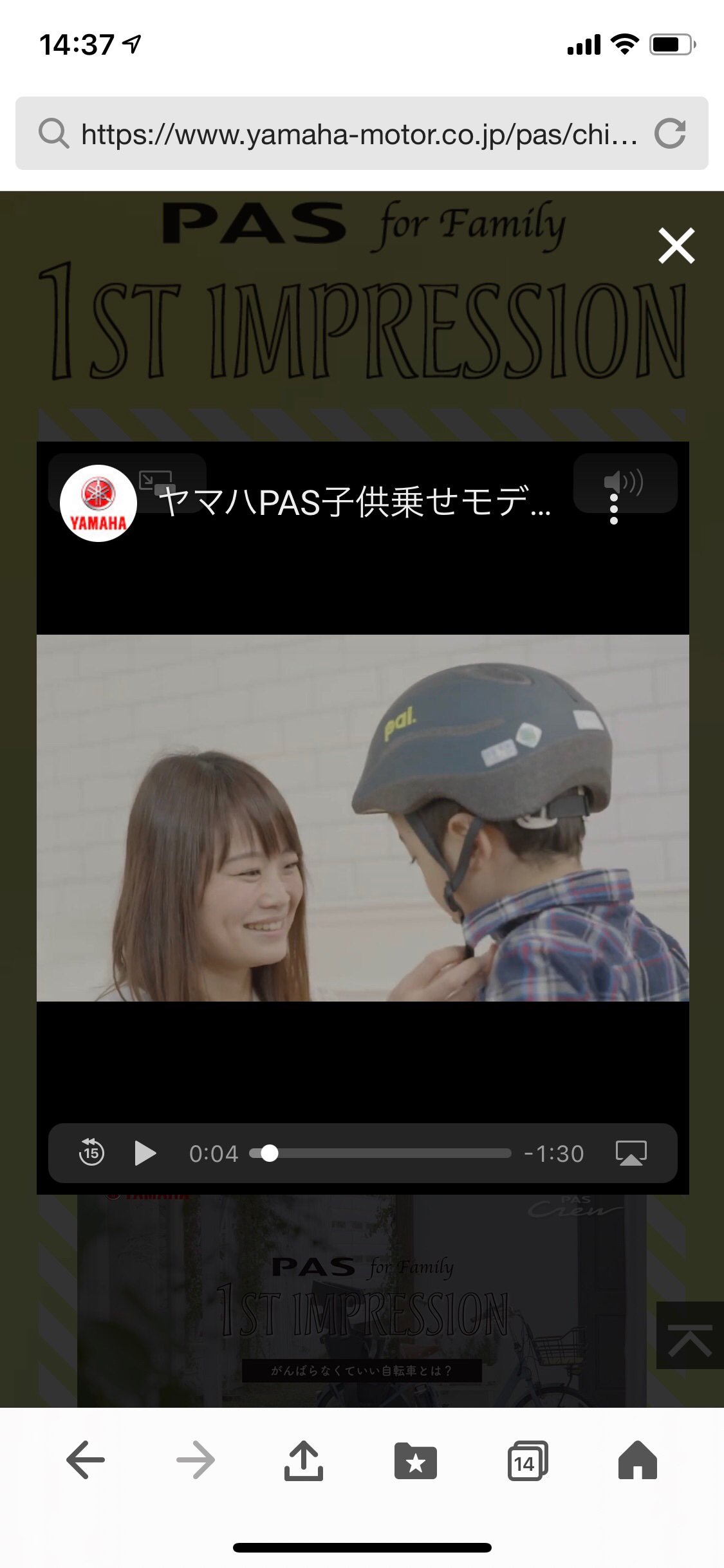The width and height of the screenshot is (724, 1568).
Task: Open the YouTube three-dot video menu
Action: click(x=613, y=509)
